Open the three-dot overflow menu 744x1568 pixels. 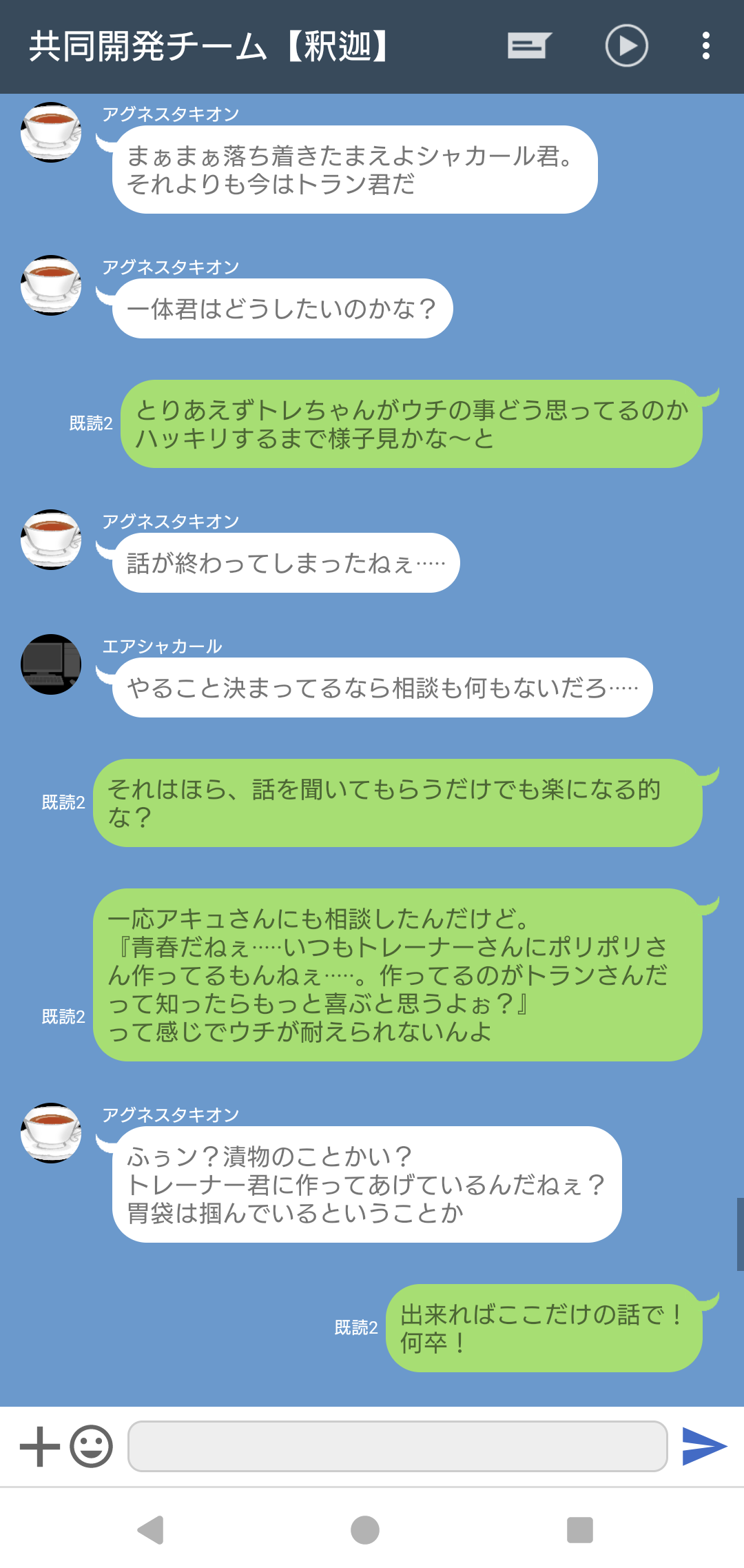(705, 46)
